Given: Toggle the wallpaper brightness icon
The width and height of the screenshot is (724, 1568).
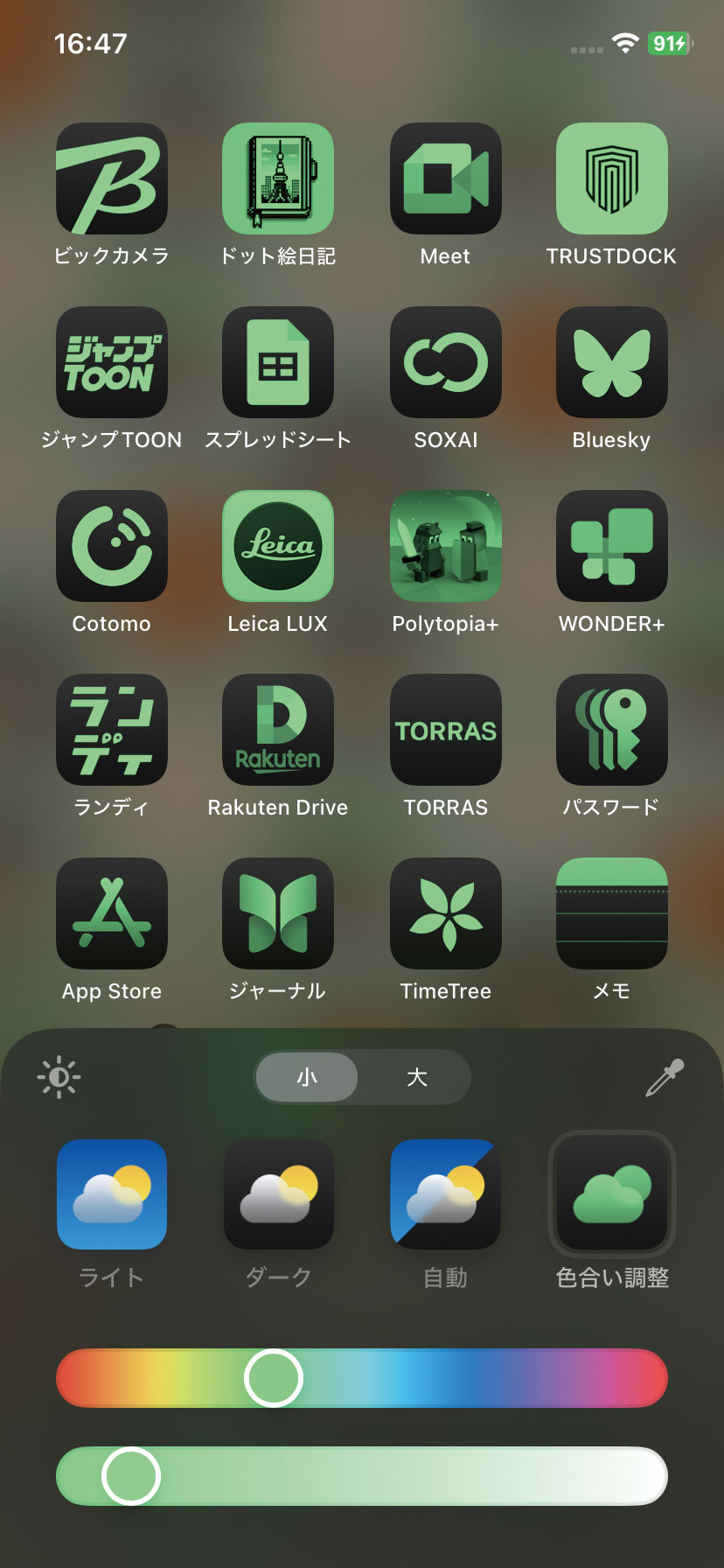Looking at the screenshot, I should pos(59,1077).
